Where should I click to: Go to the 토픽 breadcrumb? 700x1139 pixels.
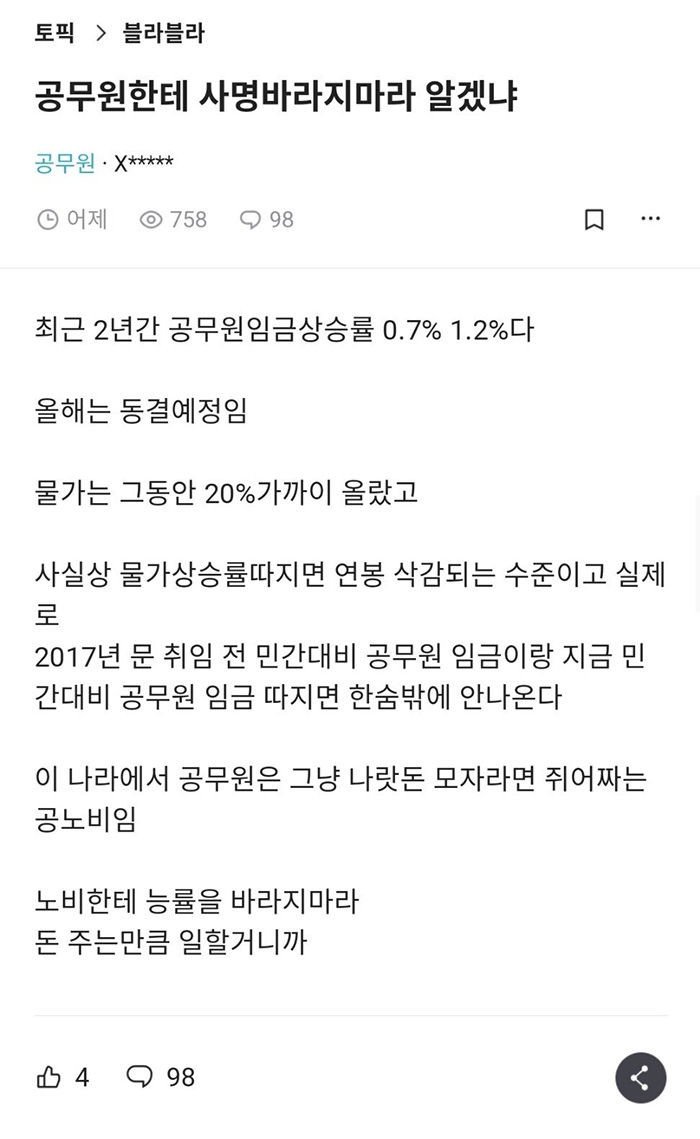[x=56, y=33]
